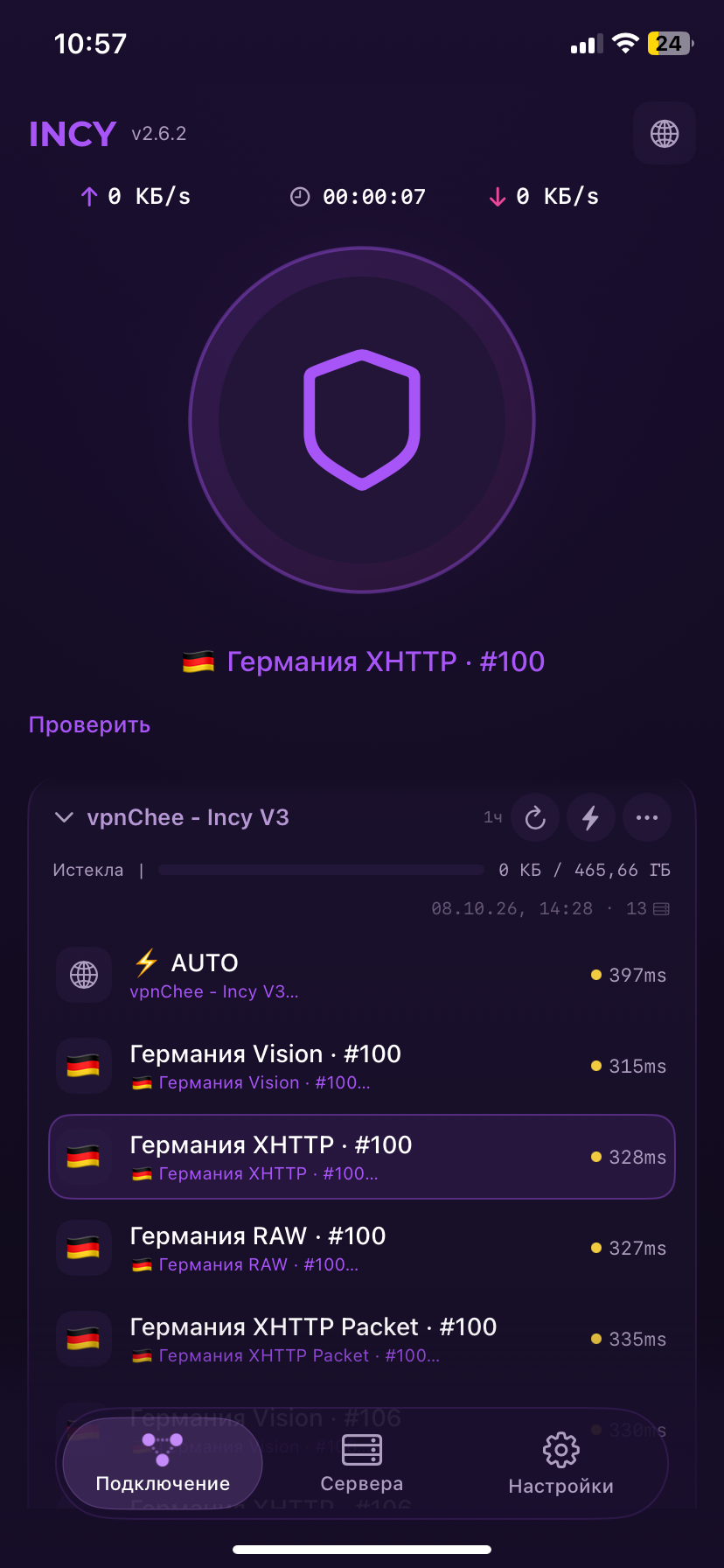Go to the Подключение tab
The image size is (724, 1568).
point(163,1464)
